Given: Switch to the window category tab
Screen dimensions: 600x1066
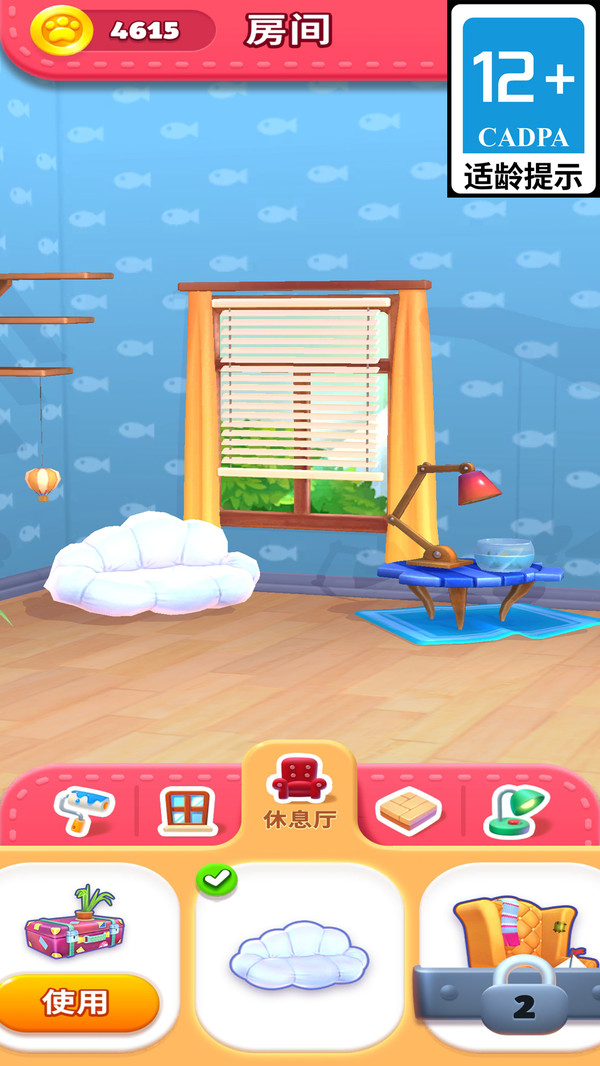Looking at the screenshot, I should 187,810.
